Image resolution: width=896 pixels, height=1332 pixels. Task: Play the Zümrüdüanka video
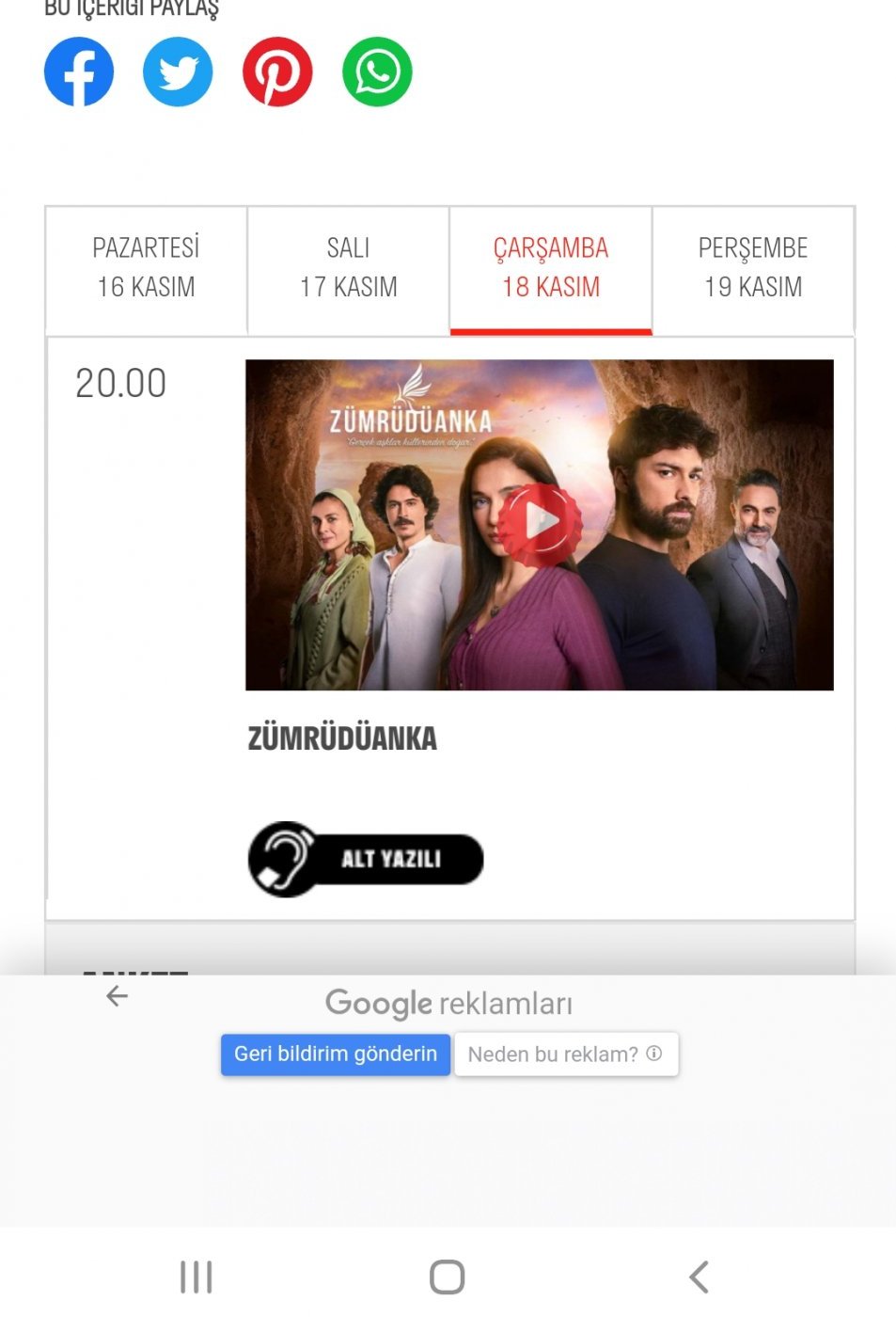[x=540, y=524]
